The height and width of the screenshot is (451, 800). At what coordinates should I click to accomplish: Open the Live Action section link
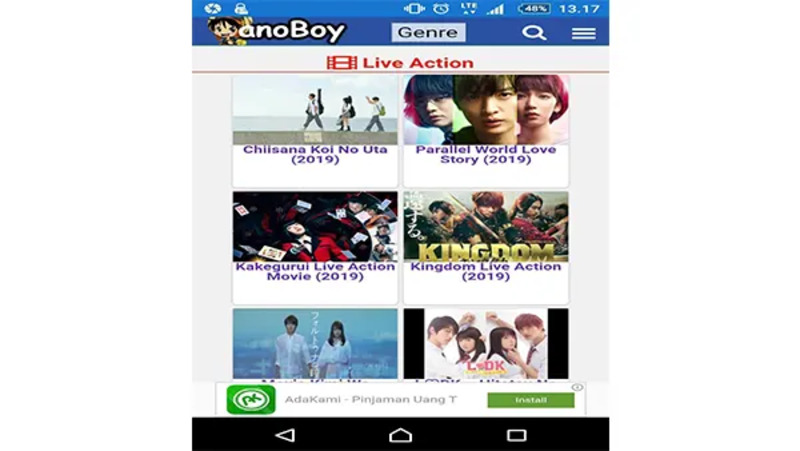[400, 63]
